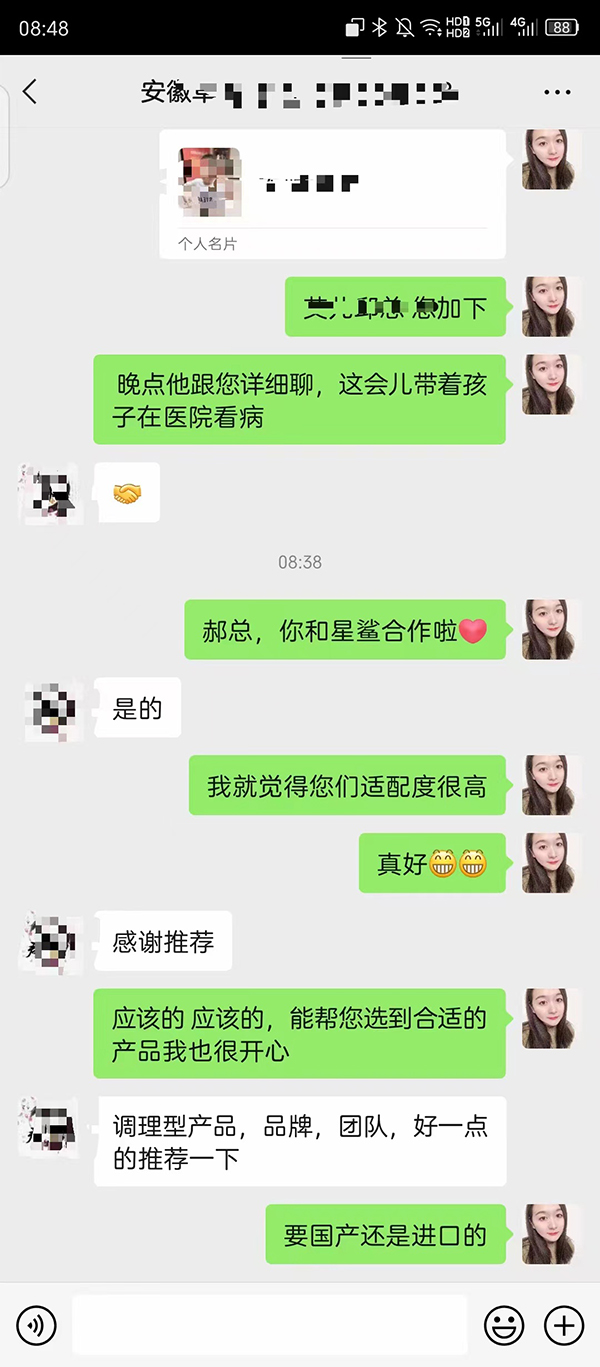
Task: Tap the contact's avatar beside 感谢推荐
Action: pos(51,942)
